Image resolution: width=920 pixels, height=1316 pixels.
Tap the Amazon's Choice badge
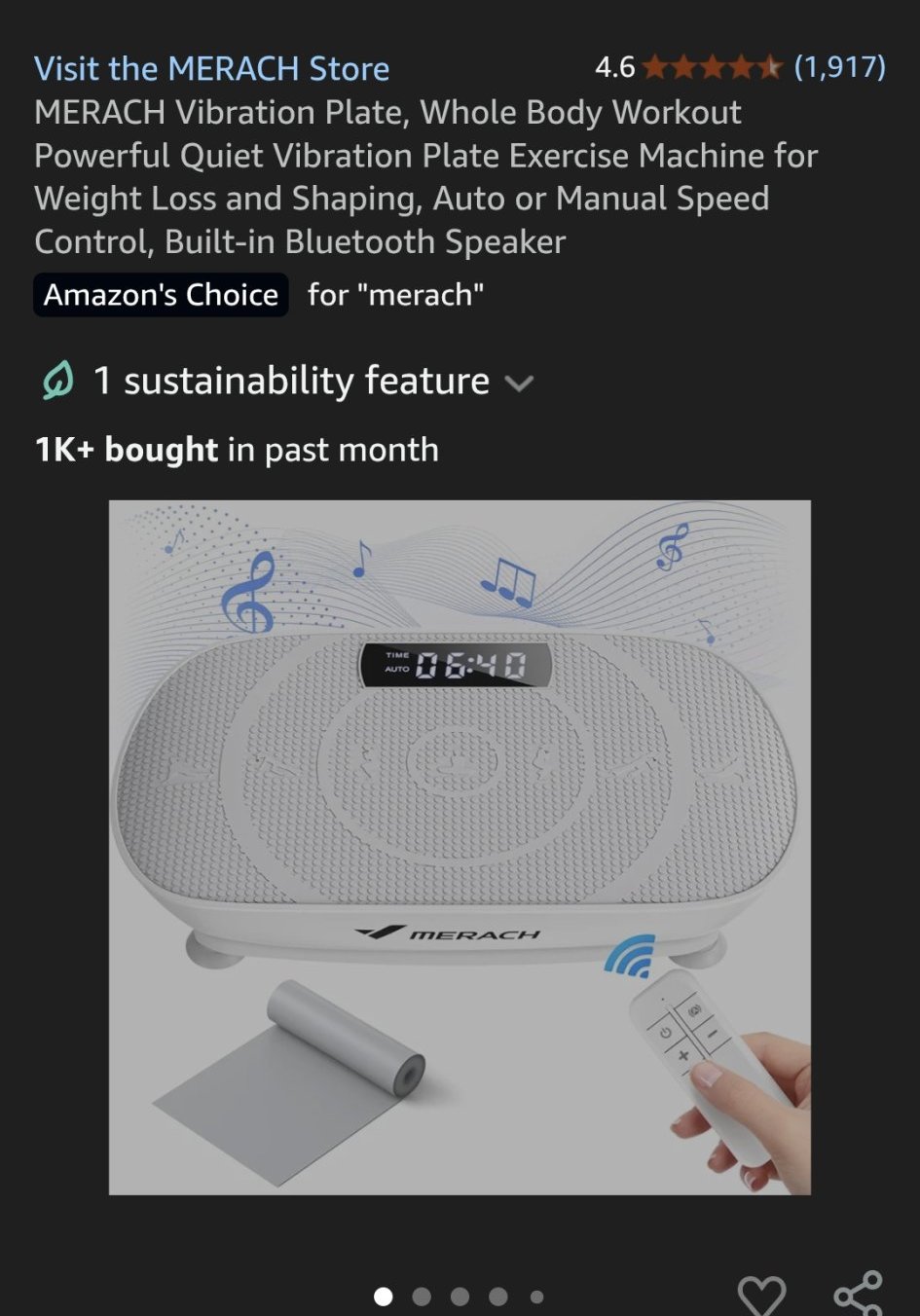pyautogui.click(x=162, y=295)
